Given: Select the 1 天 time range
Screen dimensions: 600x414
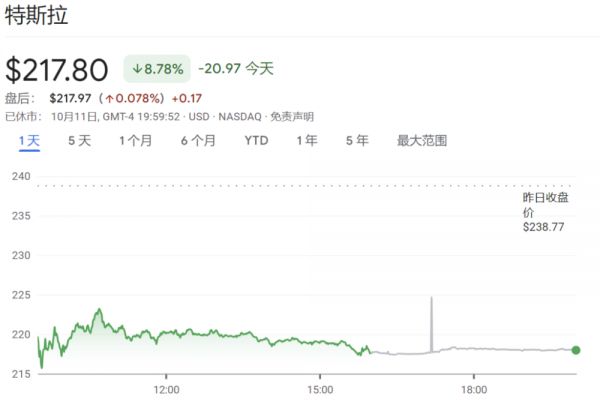Looking at the screenshot, I should [29, 141].
